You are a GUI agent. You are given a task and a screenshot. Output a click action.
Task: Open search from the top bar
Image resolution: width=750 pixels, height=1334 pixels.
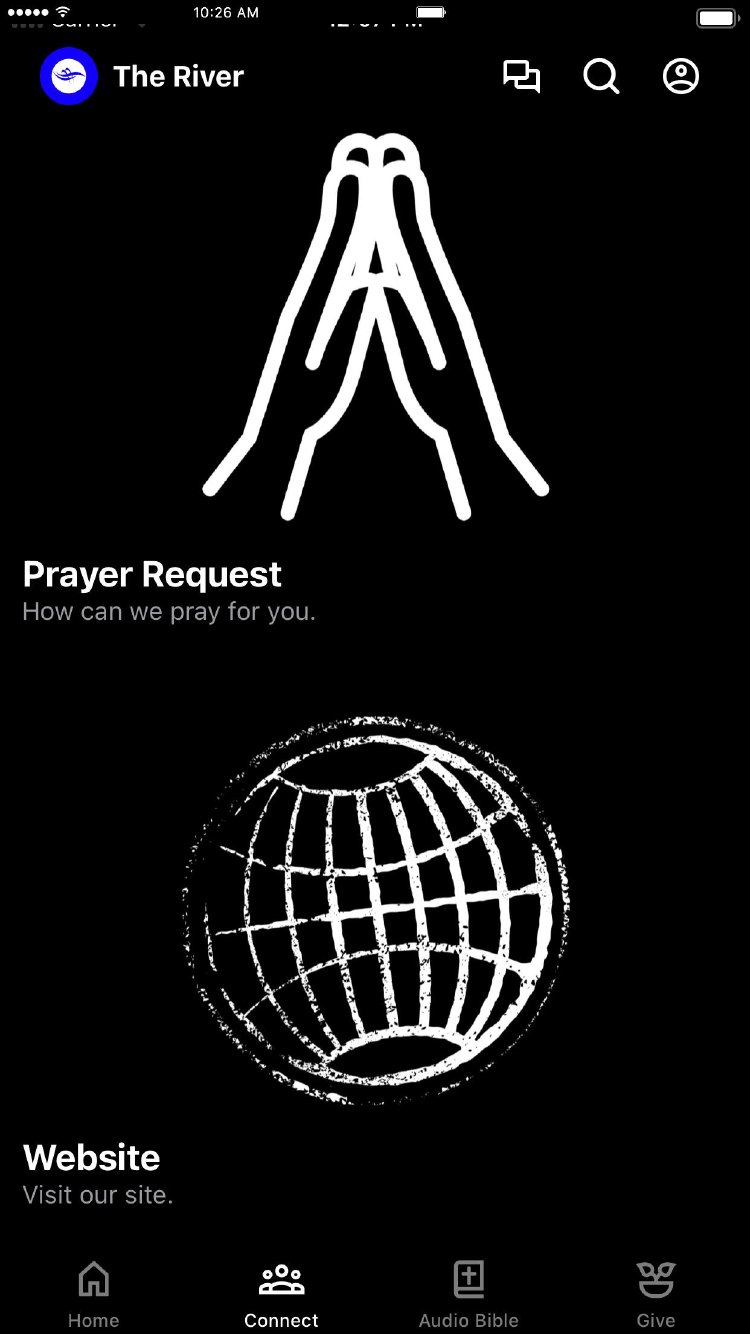point(601,77)
